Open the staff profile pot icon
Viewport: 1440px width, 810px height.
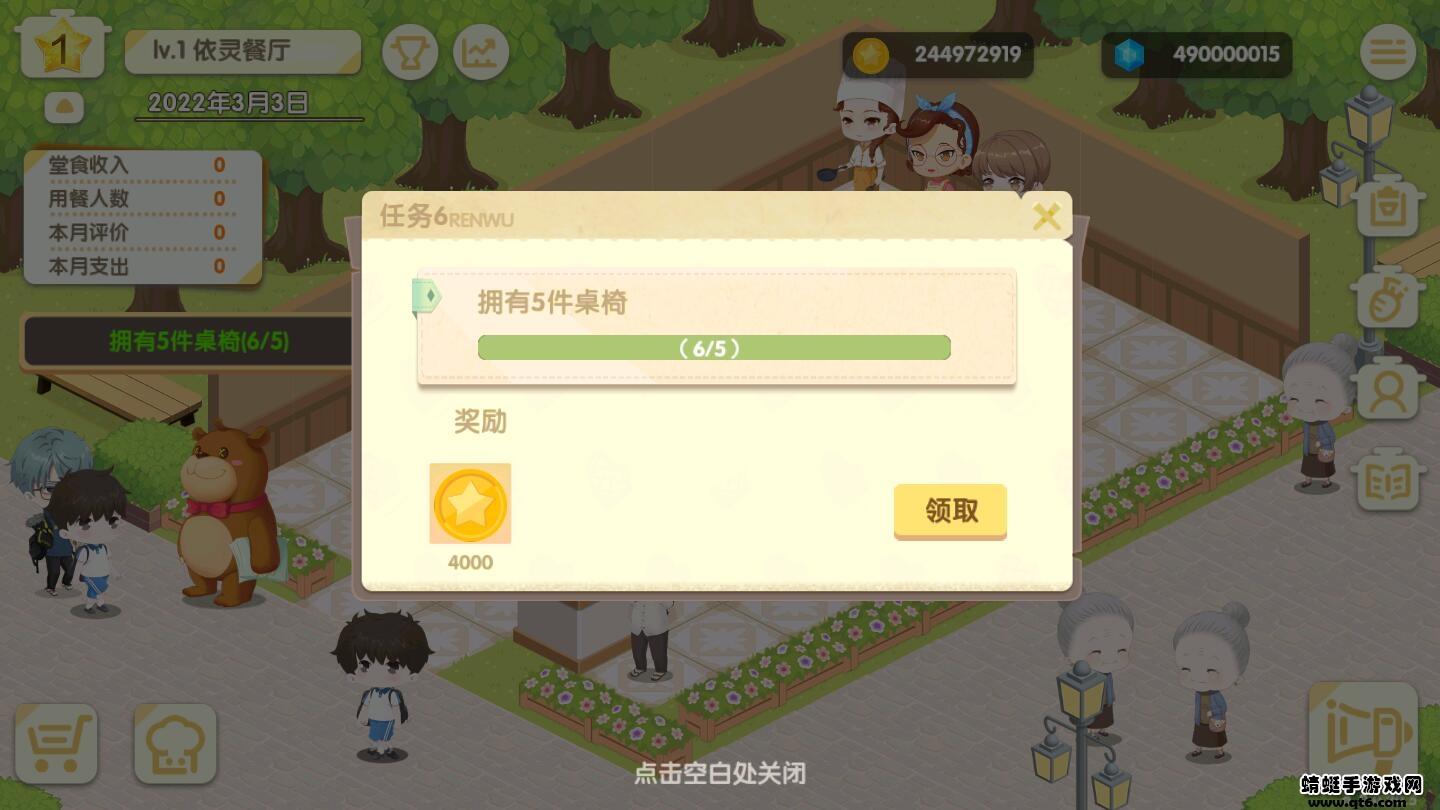[1388, 390]
